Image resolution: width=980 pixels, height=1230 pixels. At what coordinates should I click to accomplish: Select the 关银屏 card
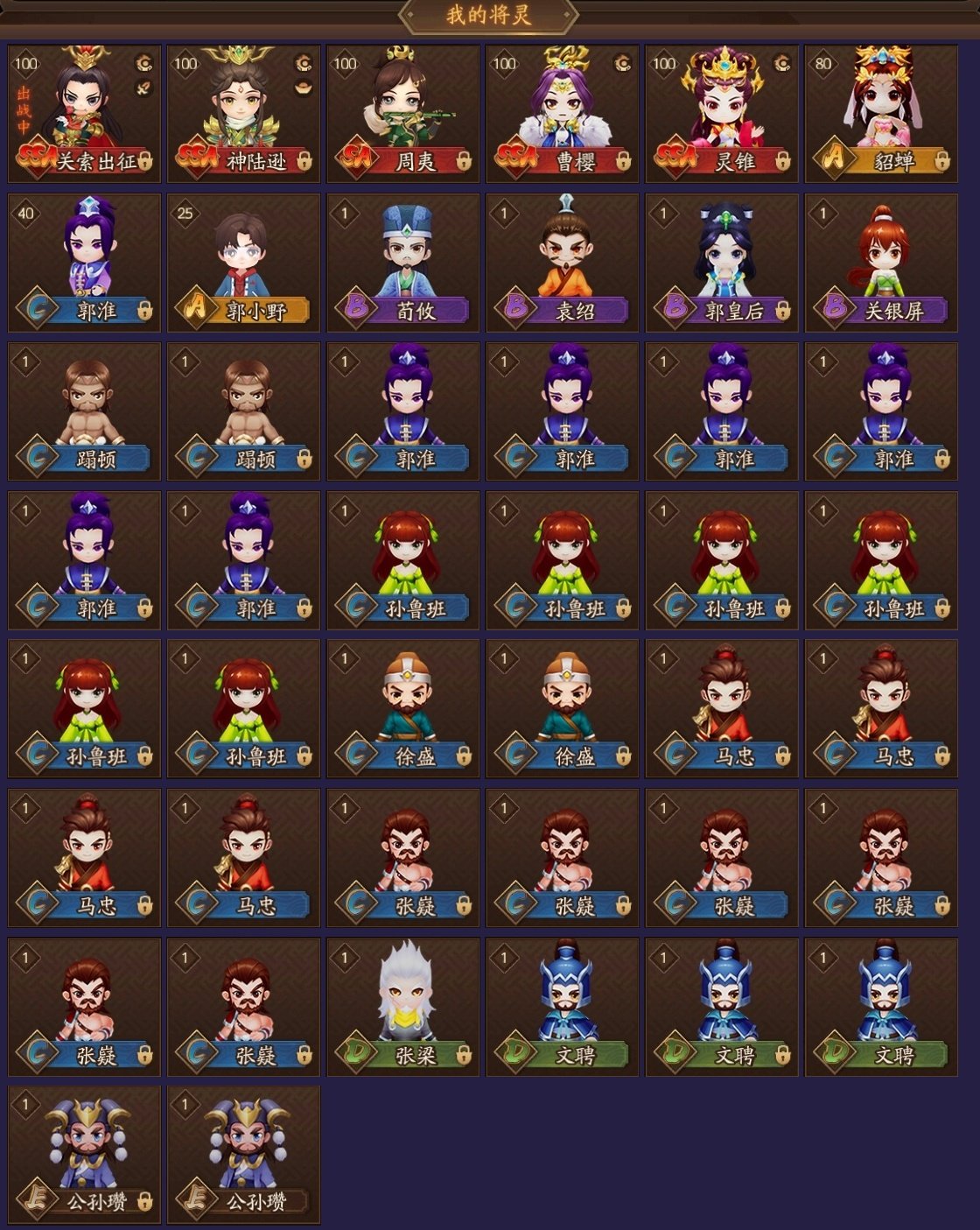click(881, 263)
